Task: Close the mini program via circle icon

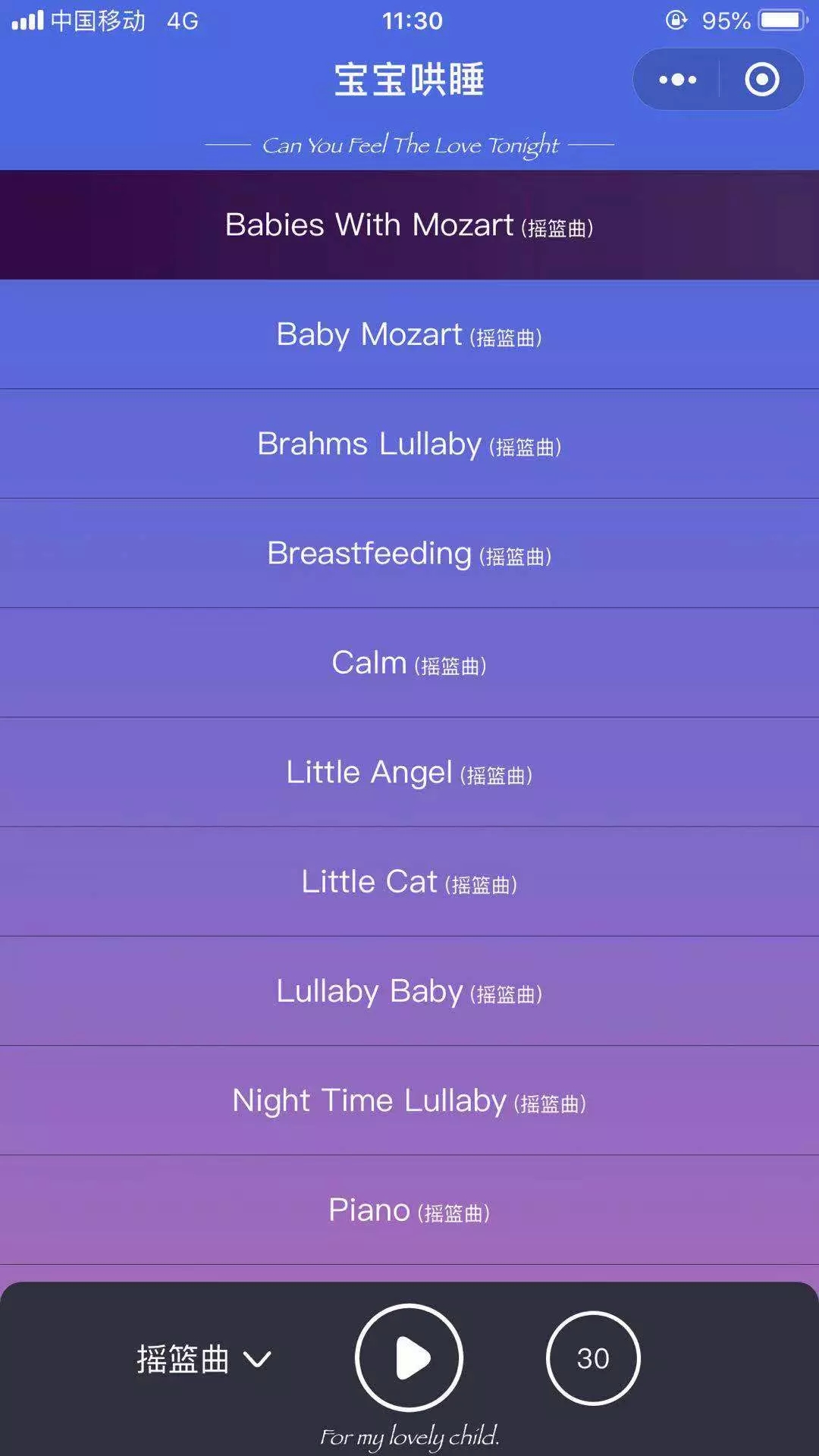Action: tap(762, 80)
